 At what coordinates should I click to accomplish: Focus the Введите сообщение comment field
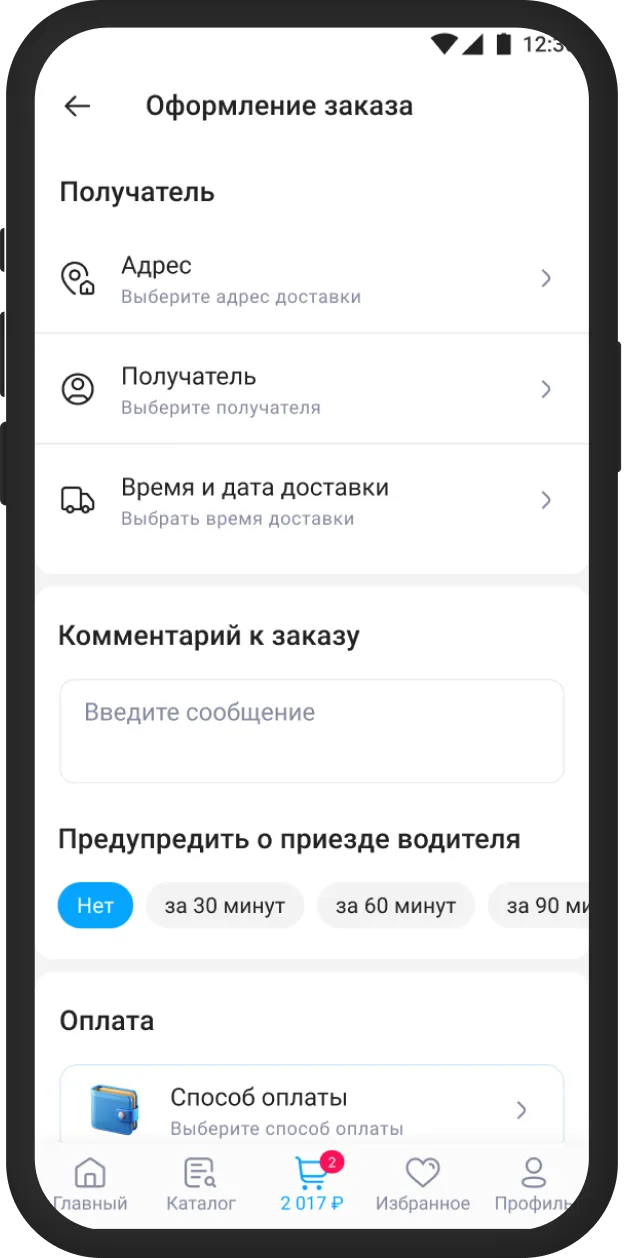(312, 731)
